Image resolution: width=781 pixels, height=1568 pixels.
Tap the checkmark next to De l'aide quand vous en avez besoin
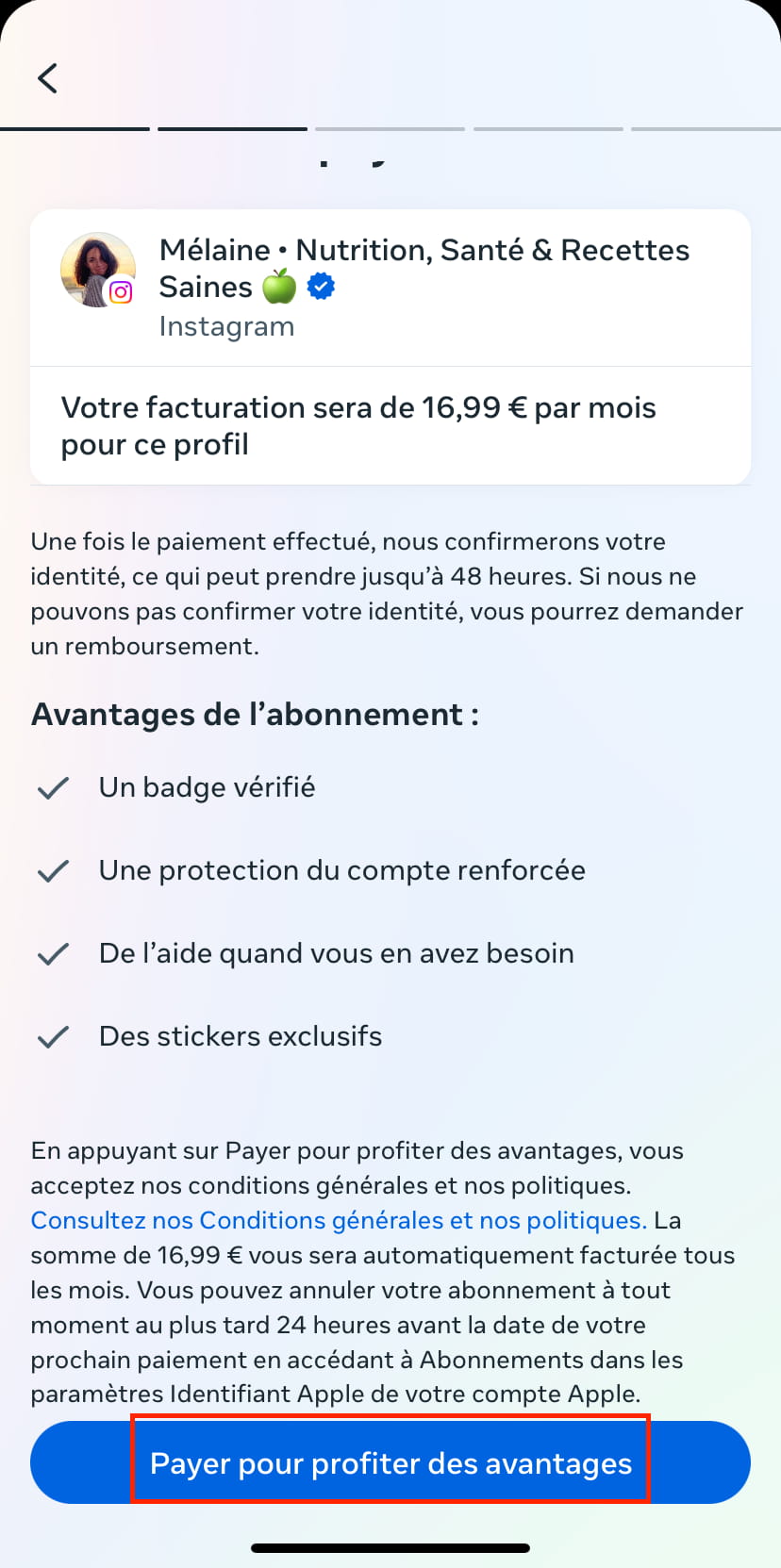(53, 954)
